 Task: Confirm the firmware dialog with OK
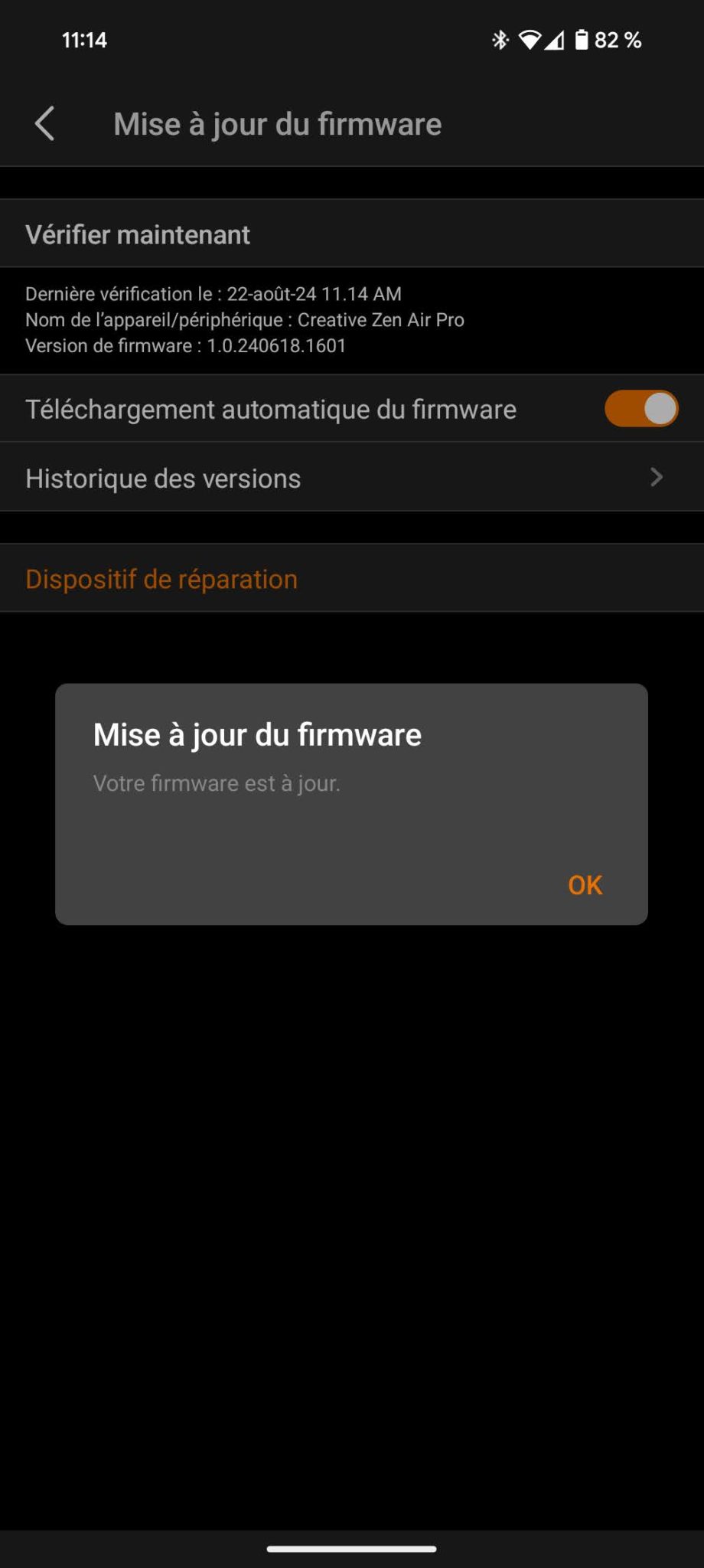coord(585,885)
